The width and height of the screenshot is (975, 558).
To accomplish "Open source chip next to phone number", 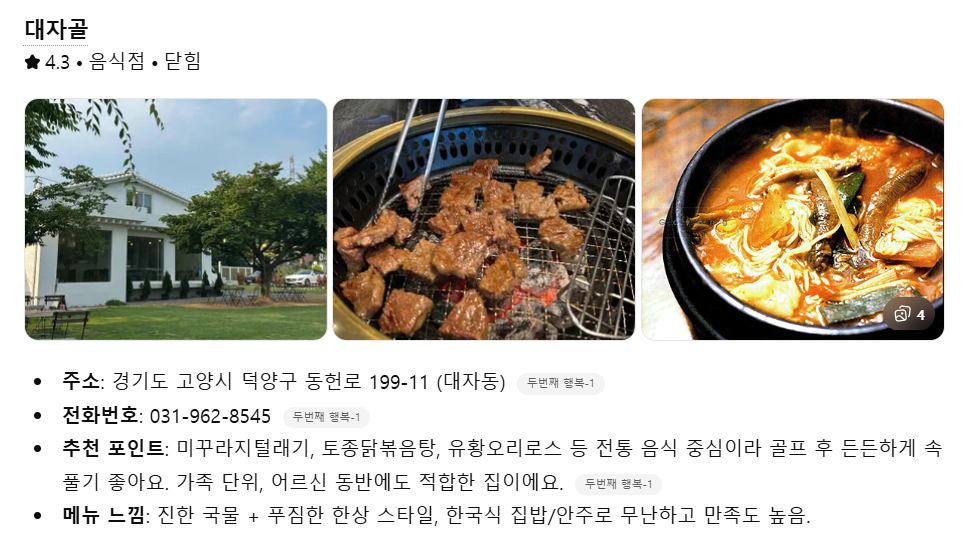I will click(326, 417).
